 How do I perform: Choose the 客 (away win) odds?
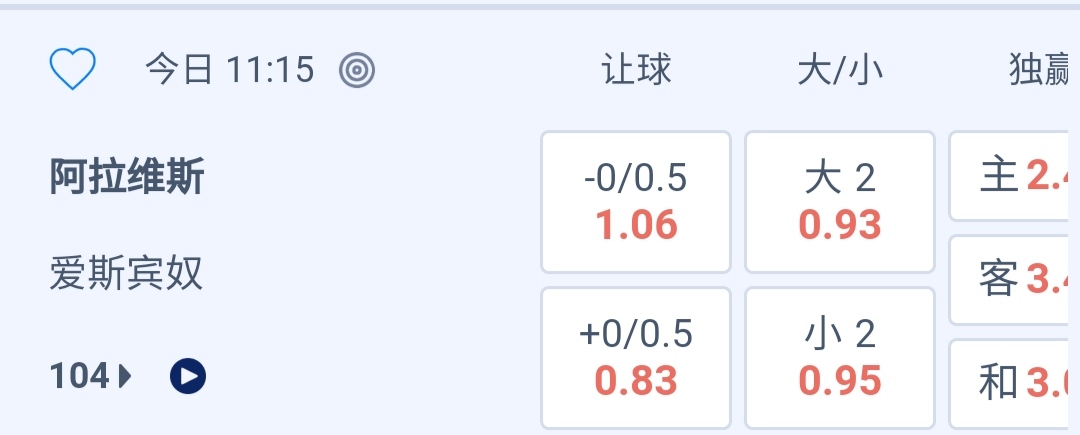1012,280
